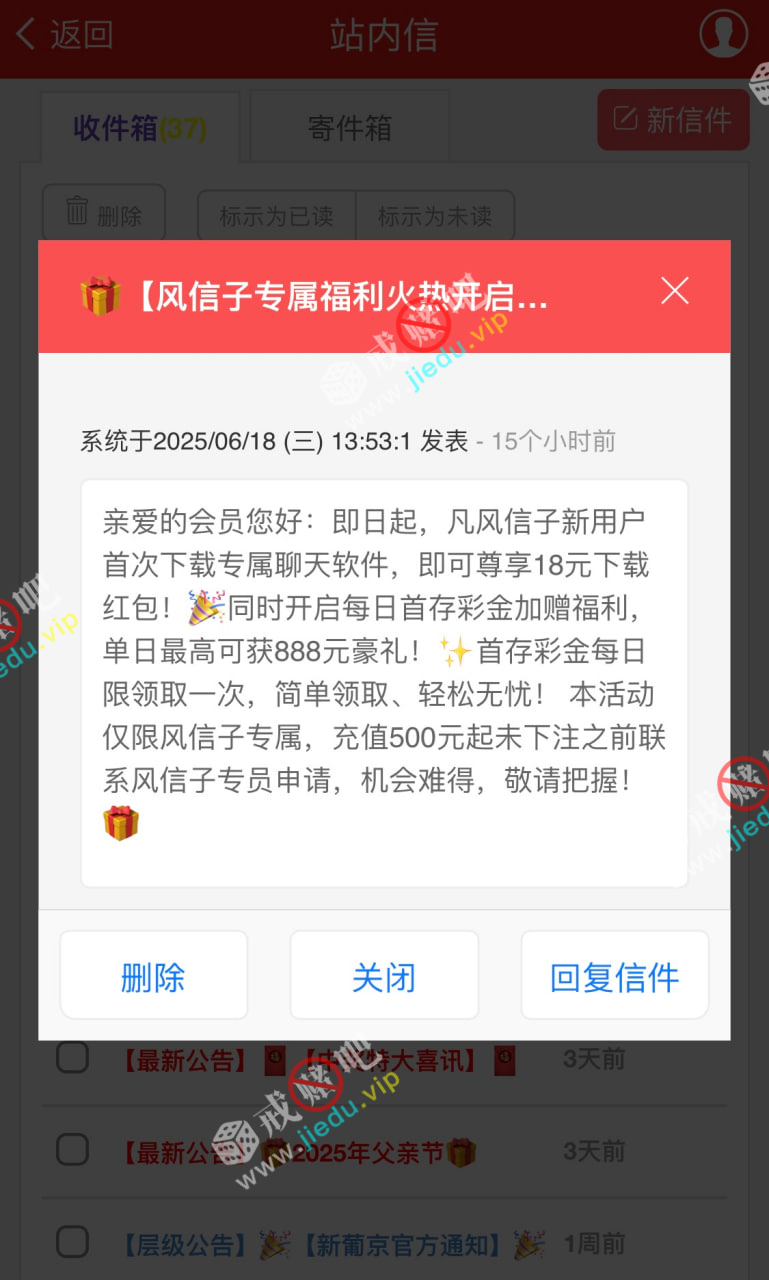Compose a new message with 新信件
The image size is (769, 1280).
[673, 120]
